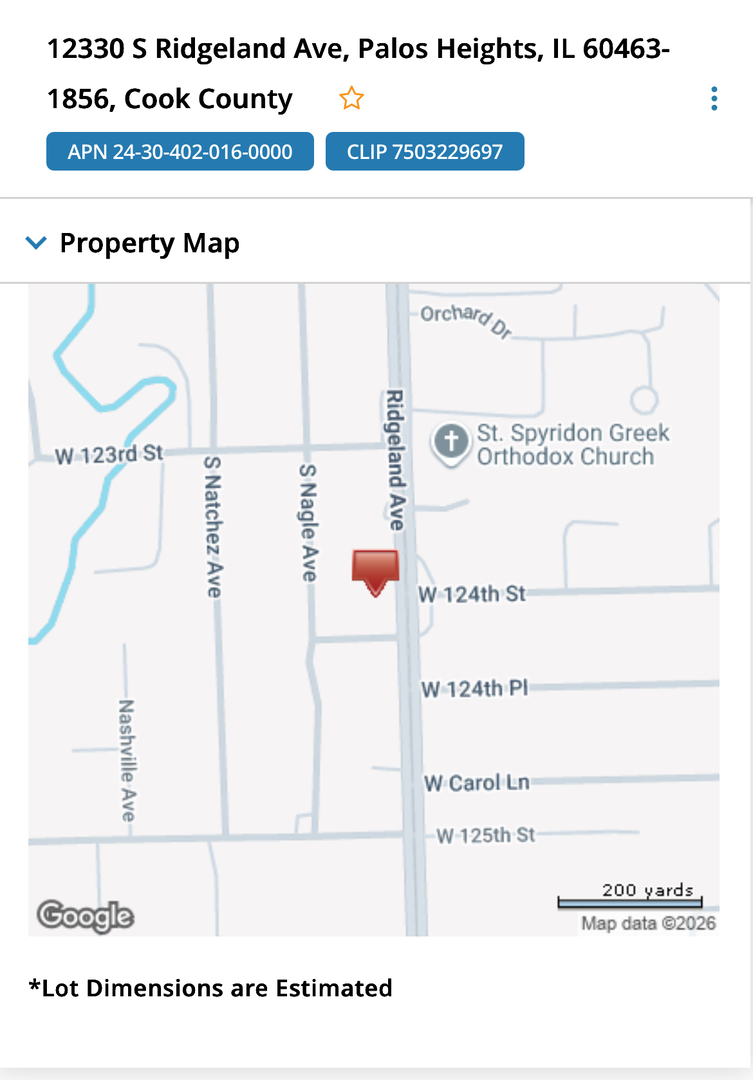Viewport: 753px width, 1080px height.
Task: Click the APN 24-30-402-016-0000 badge
Action: tap(180, 151)
